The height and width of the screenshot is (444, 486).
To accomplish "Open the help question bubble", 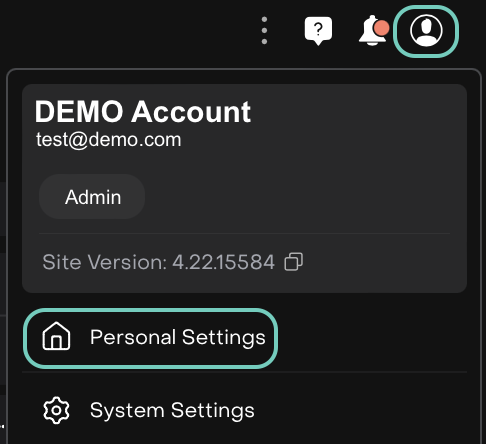I will (318, 31).
